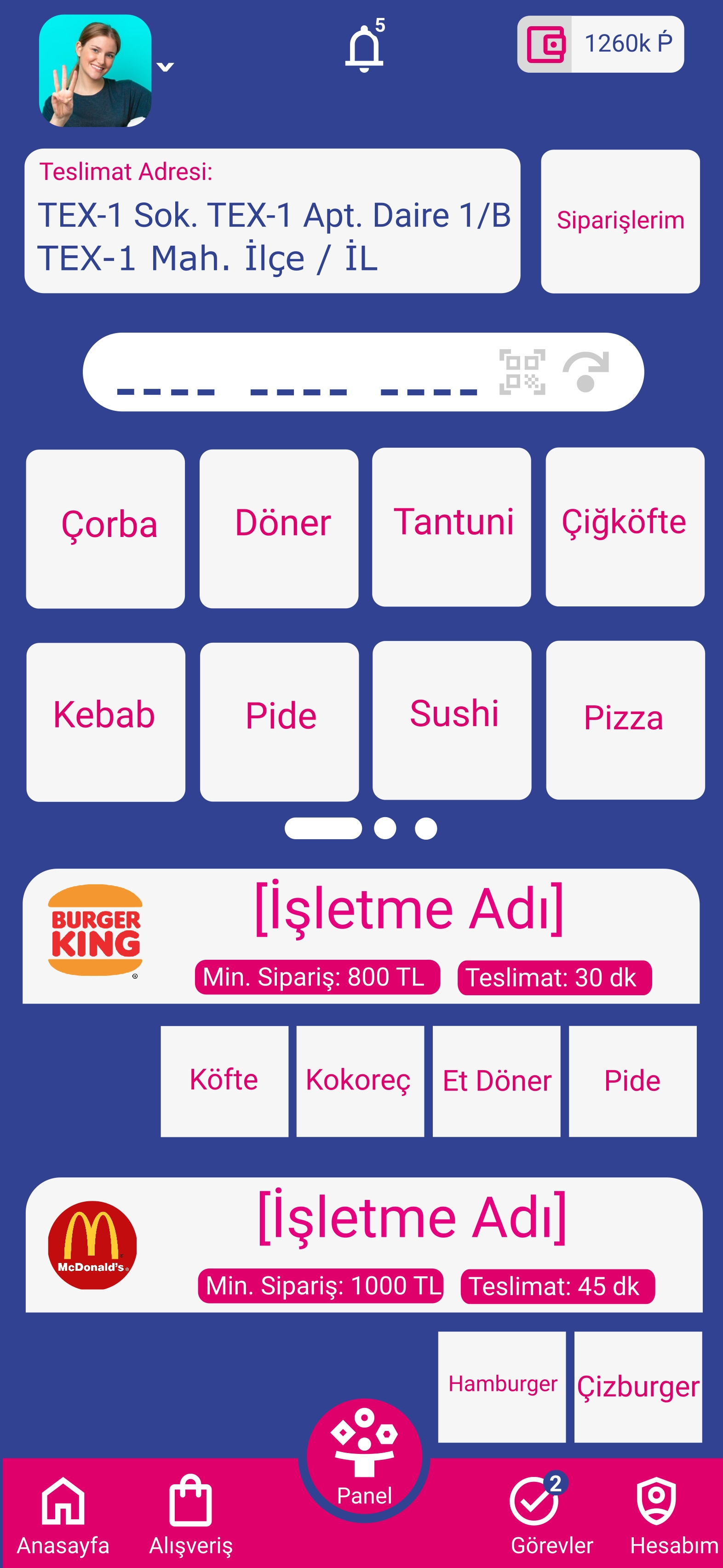Open the notifications bell
The width and height of the screenshot is (723, 1568).
(x=364, y=48)
